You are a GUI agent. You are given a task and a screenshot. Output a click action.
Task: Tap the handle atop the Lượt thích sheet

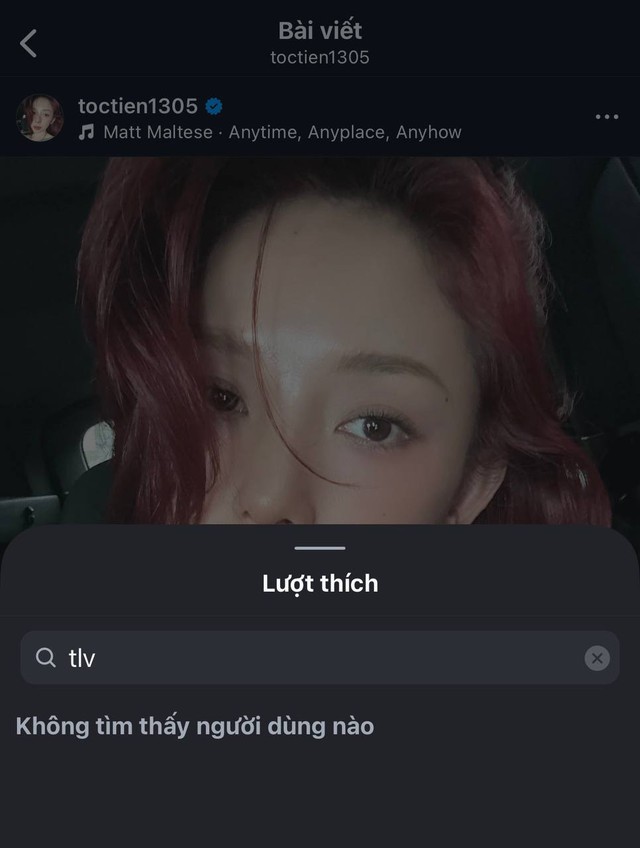320,548
